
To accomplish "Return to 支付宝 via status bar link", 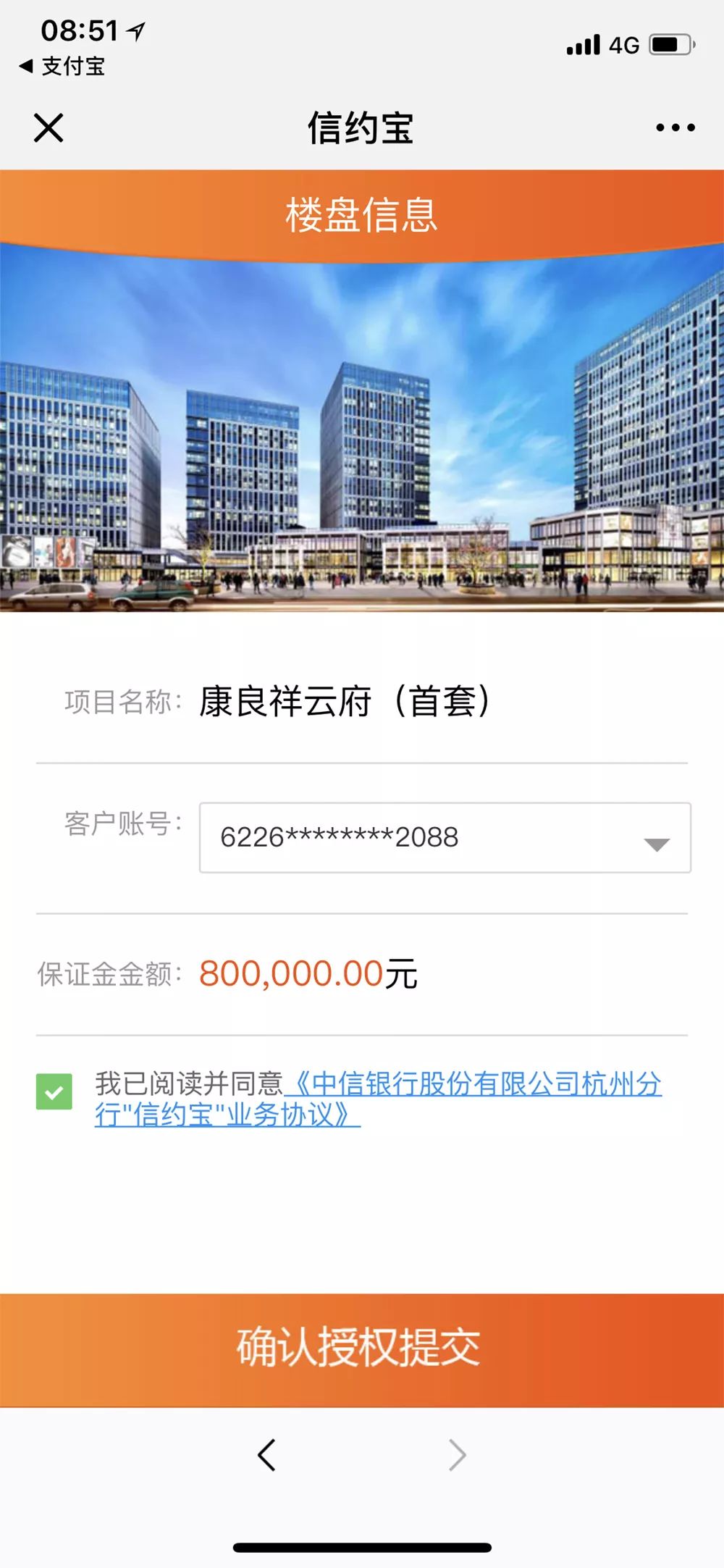I will [x=63, y=67].
